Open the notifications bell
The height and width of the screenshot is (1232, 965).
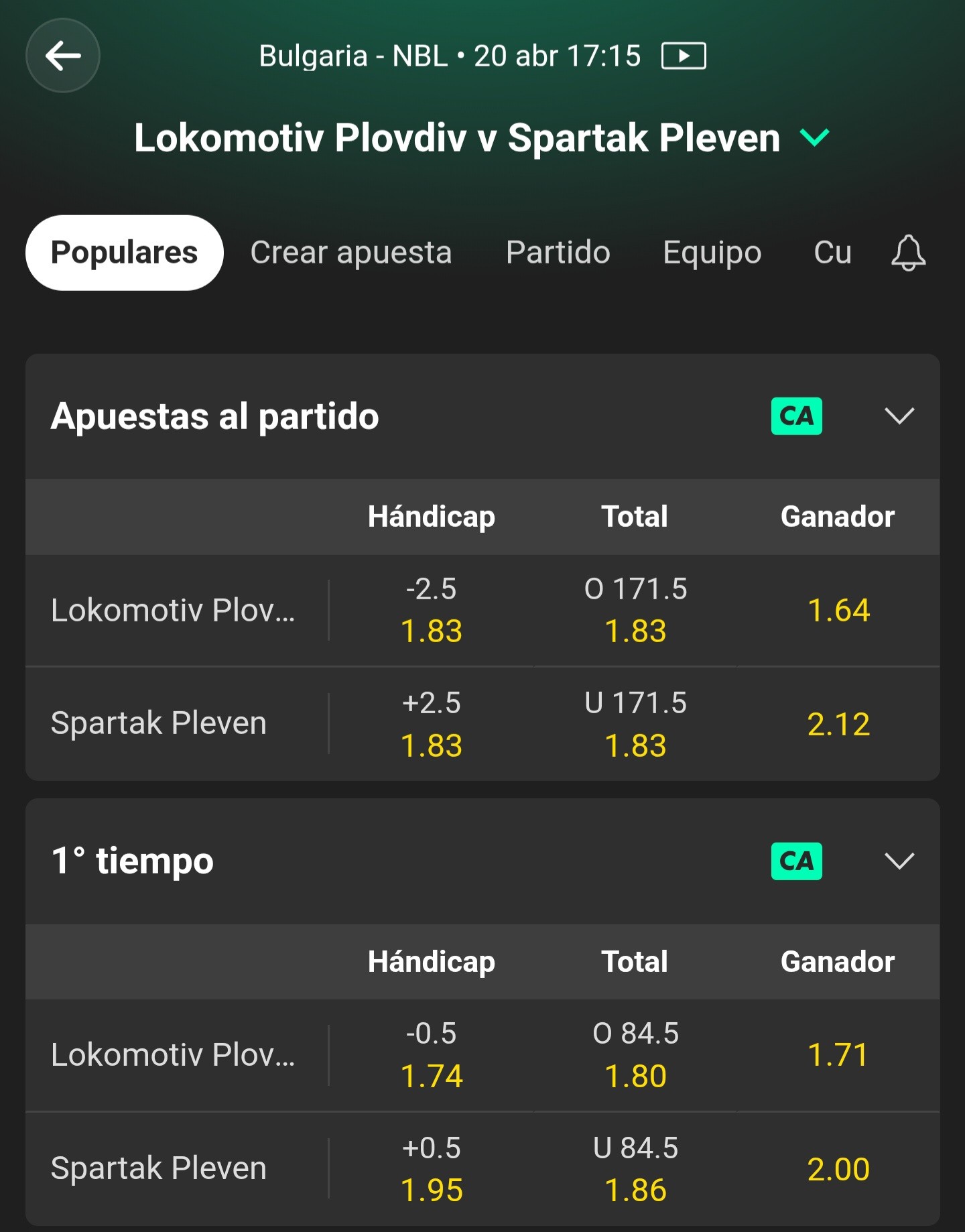tap(908, 253)
